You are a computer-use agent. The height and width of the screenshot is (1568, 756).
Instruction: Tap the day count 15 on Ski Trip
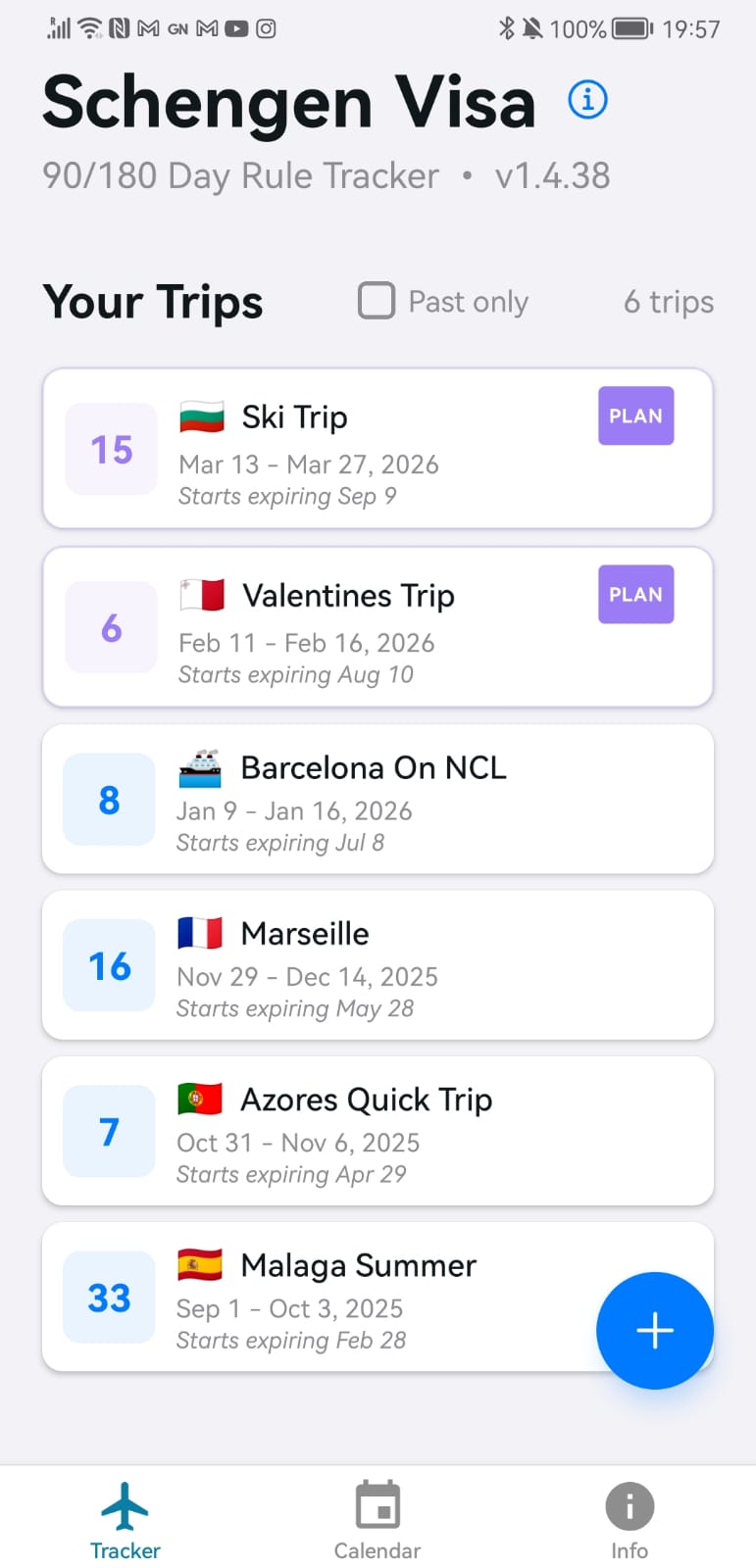click(x=110, y=448)
